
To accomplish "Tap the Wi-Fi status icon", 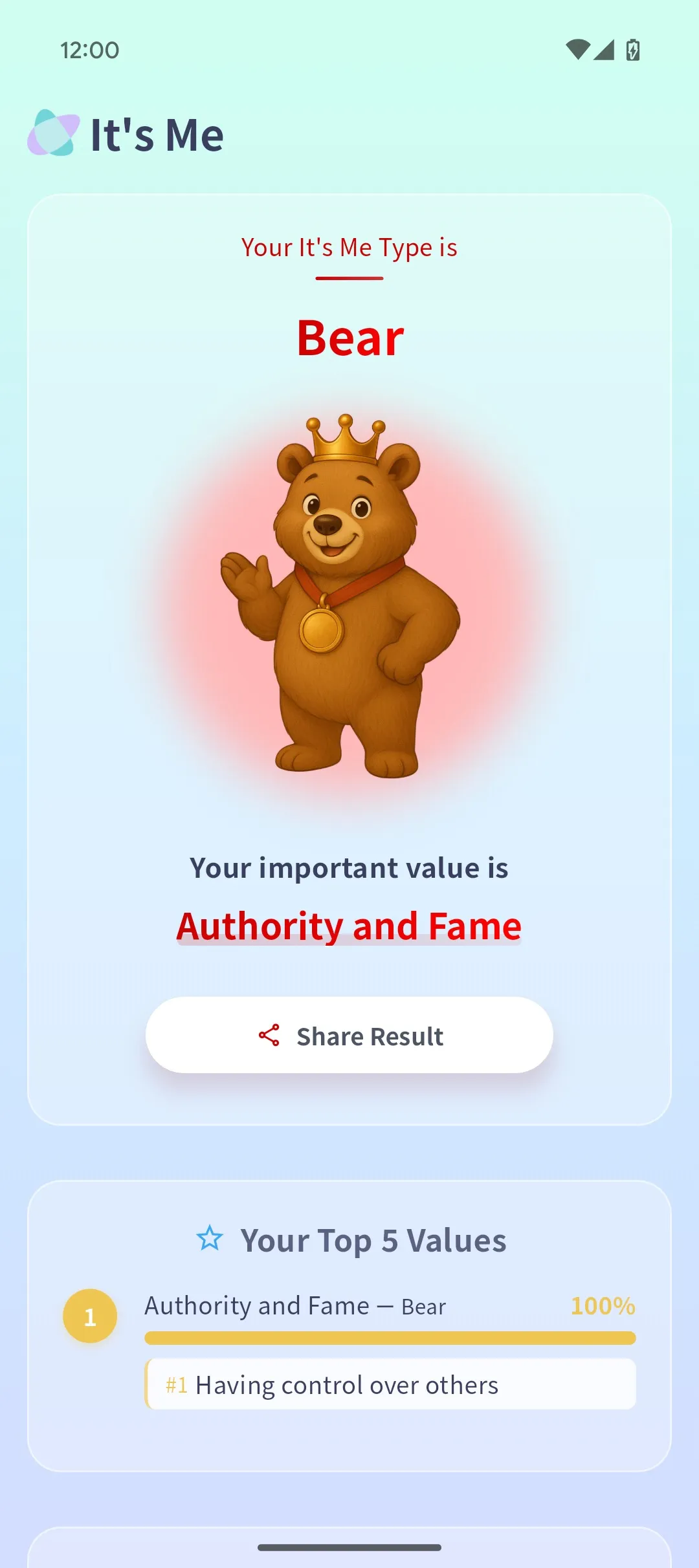I will point(578,50).
